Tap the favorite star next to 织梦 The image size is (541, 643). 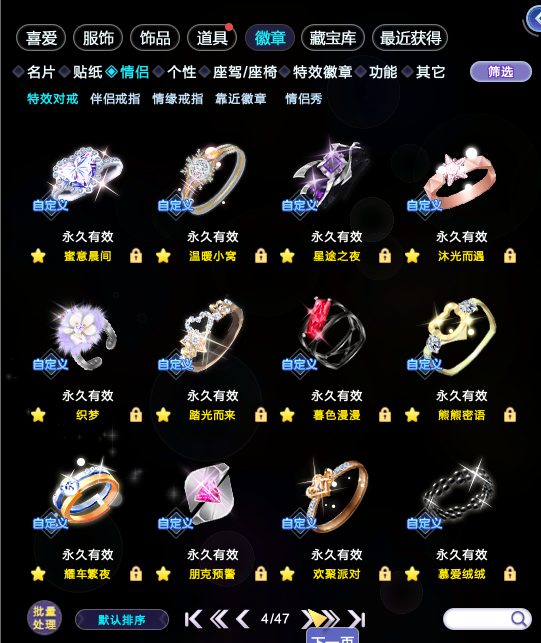coord(38,415)
